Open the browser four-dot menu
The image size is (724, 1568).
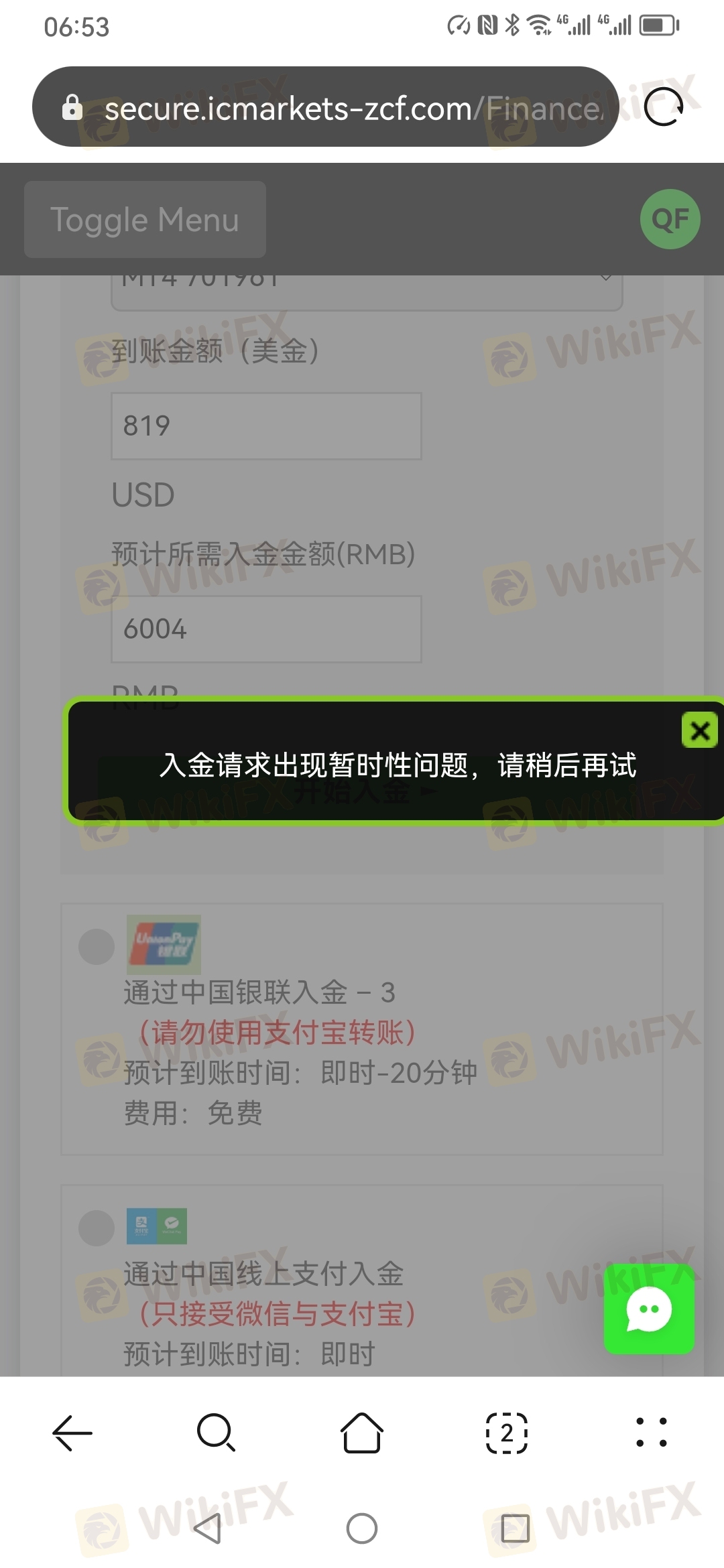(651, 1433)
